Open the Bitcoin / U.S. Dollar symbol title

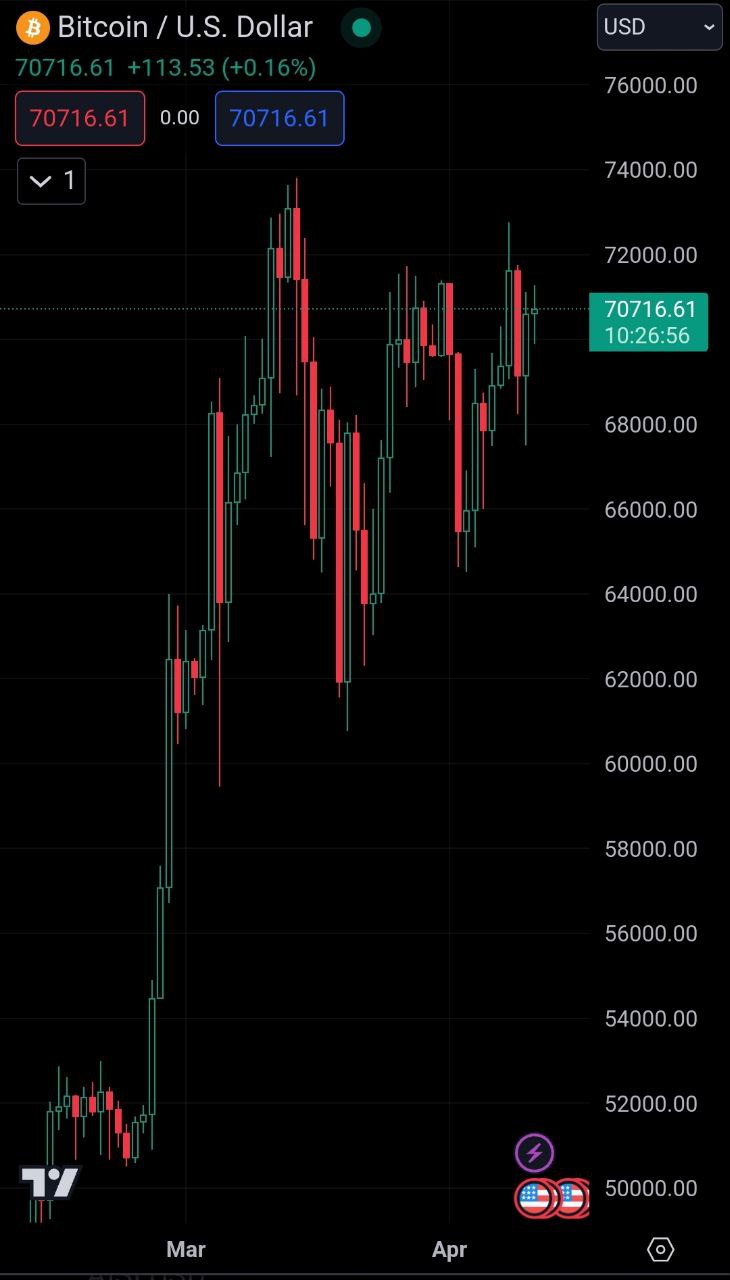click(x=185, y=27)
